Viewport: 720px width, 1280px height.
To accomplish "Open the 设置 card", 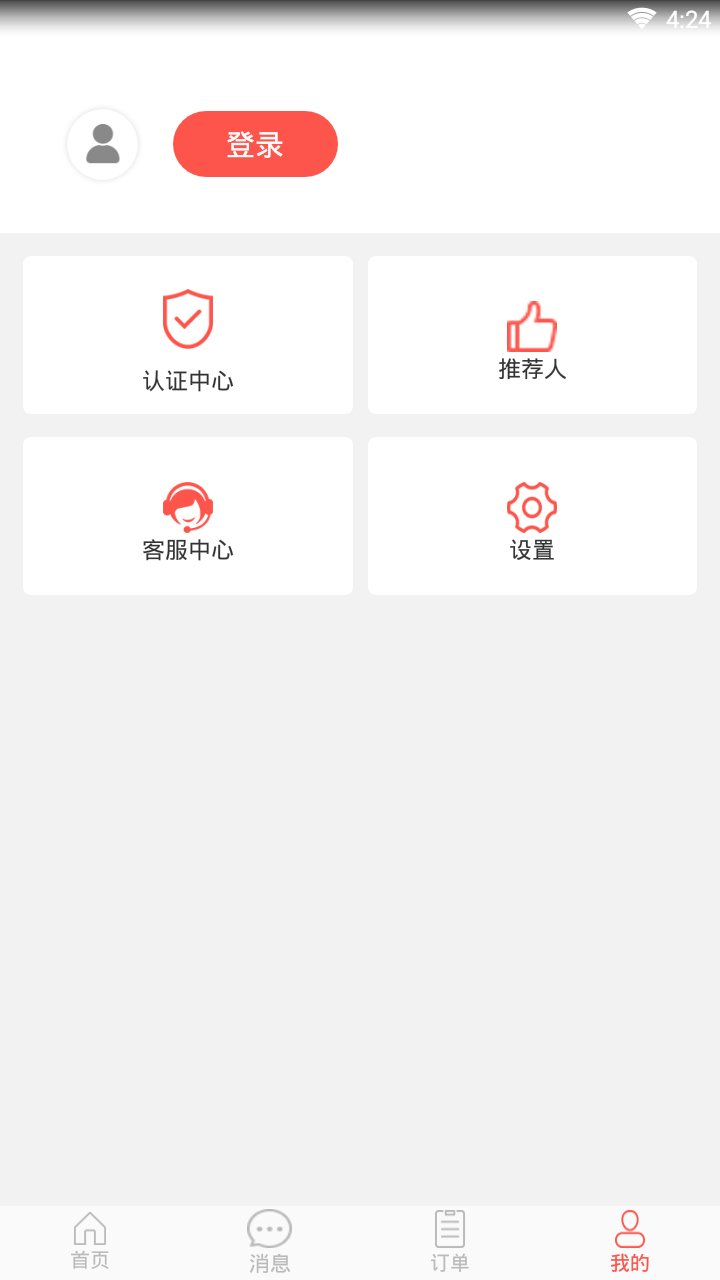I will [531, 515].
